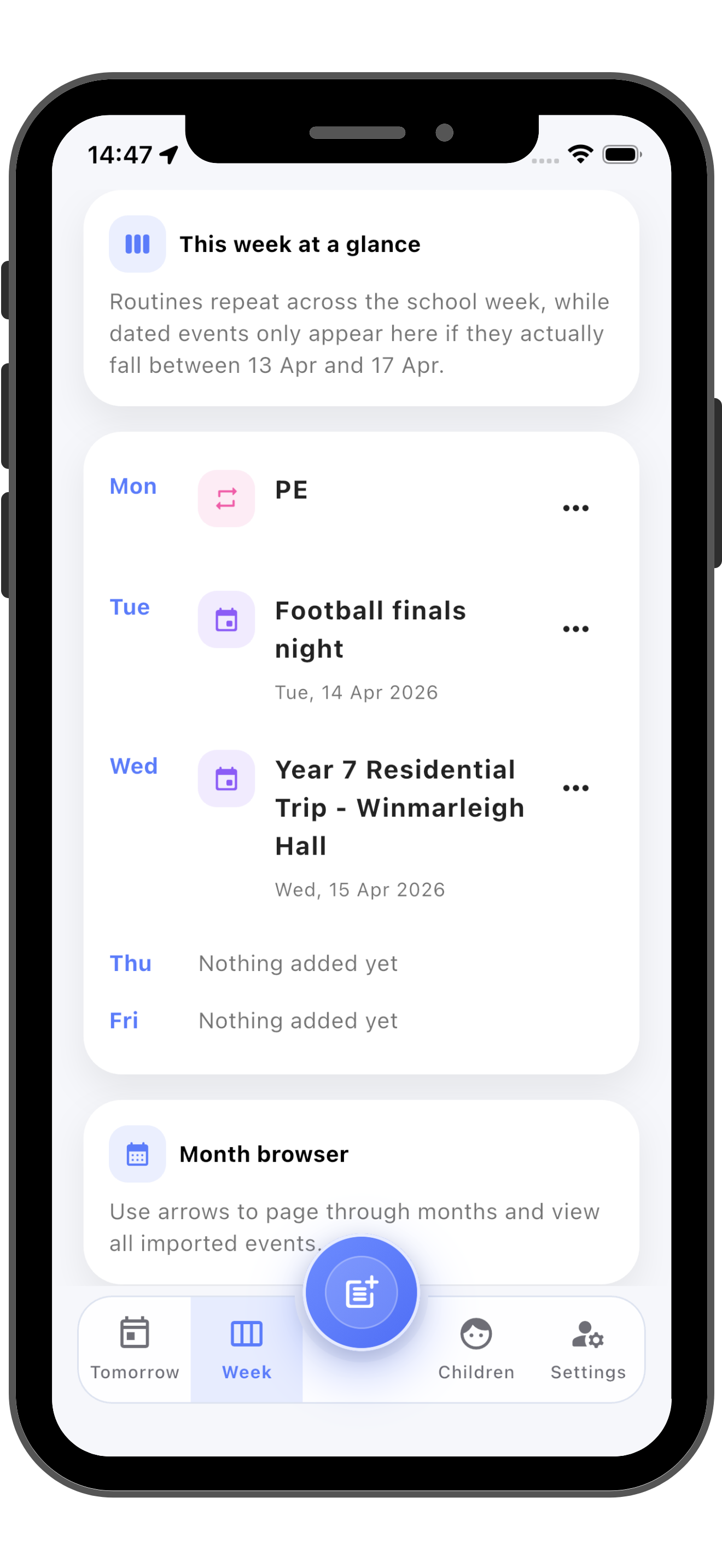Screen dimensions: 722x1568
Task: Tap the floating add note button
Action: (362, 1292)
